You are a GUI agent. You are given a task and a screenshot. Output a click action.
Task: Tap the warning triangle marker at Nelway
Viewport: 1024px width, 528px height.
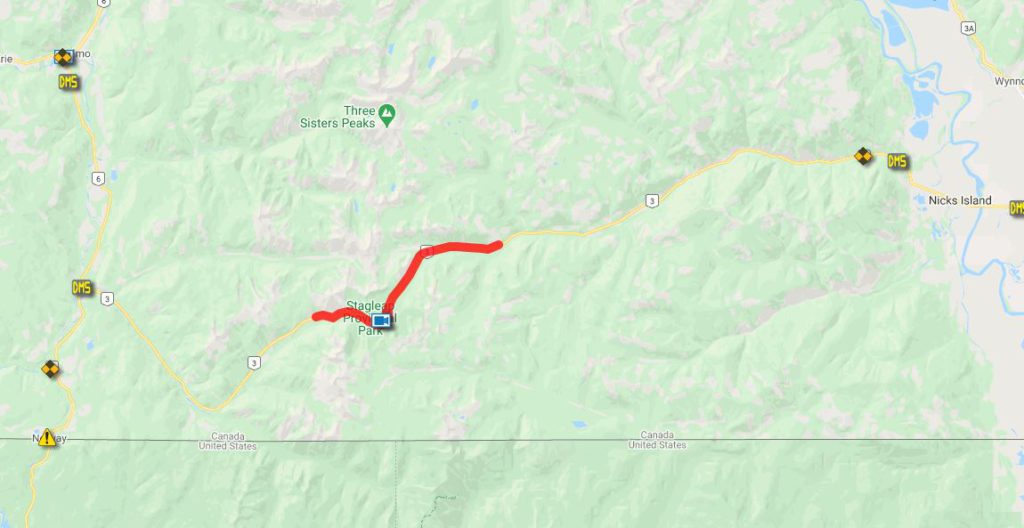click(x=47, y=437)
